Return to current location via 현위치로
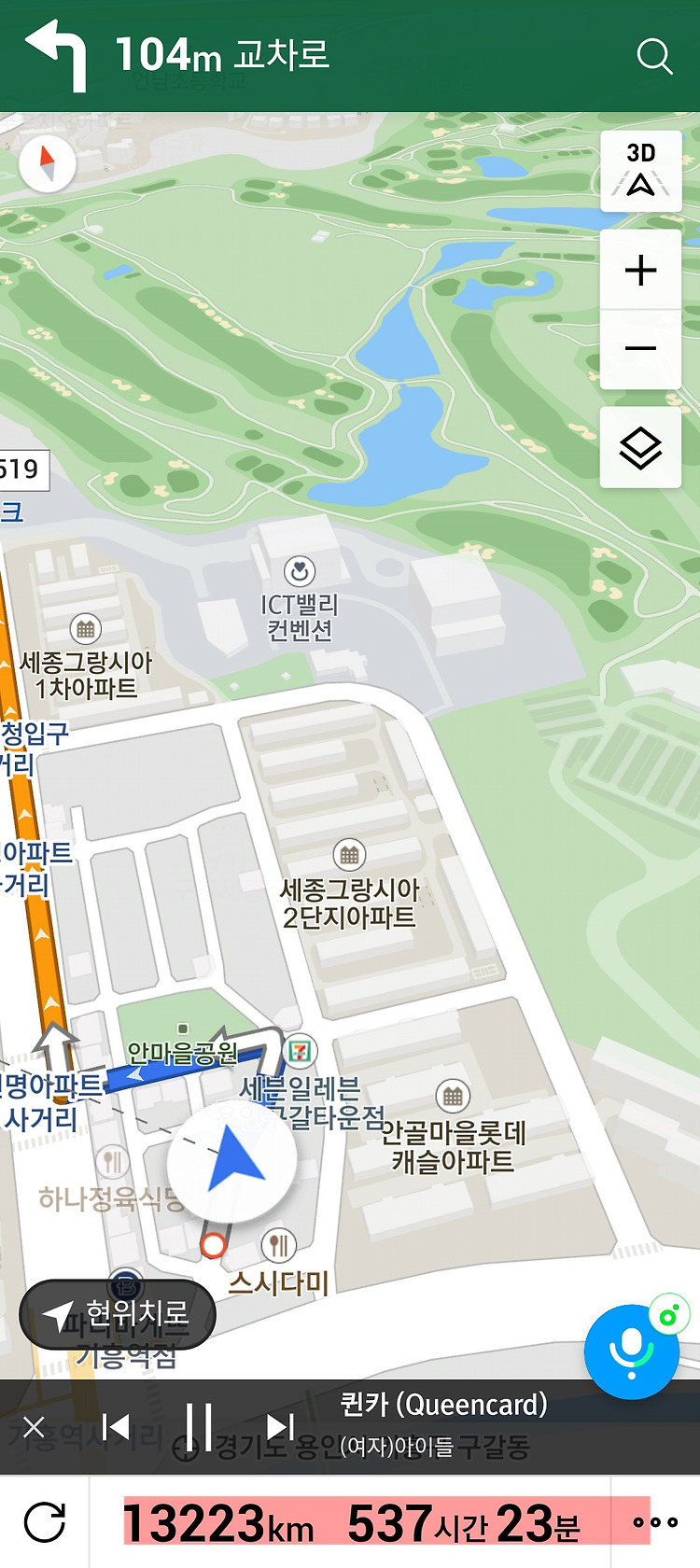This screenshot has height=1568, width=700. click(118, 1314)
